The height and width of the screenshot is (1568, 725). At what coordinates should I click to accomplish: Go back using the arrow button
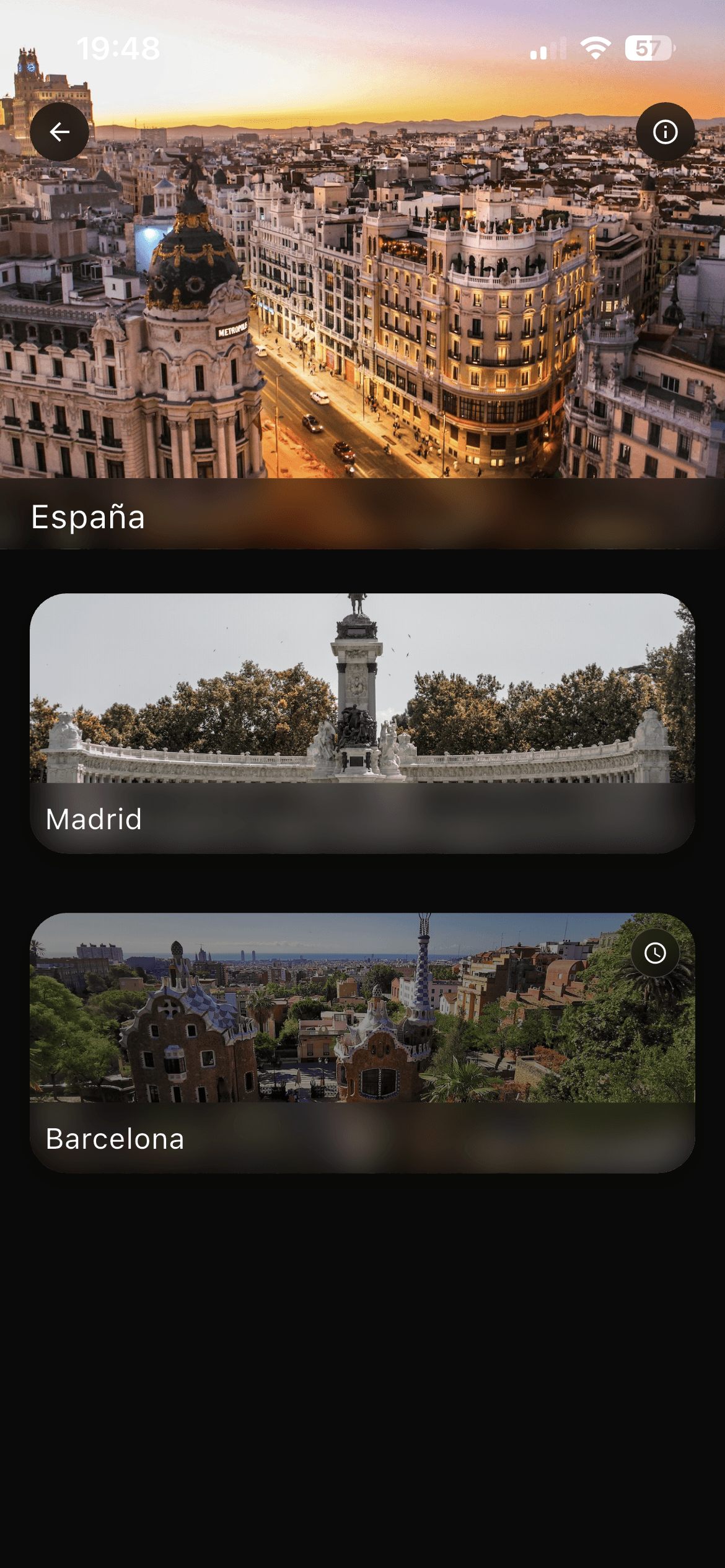[x=59, y=132]
